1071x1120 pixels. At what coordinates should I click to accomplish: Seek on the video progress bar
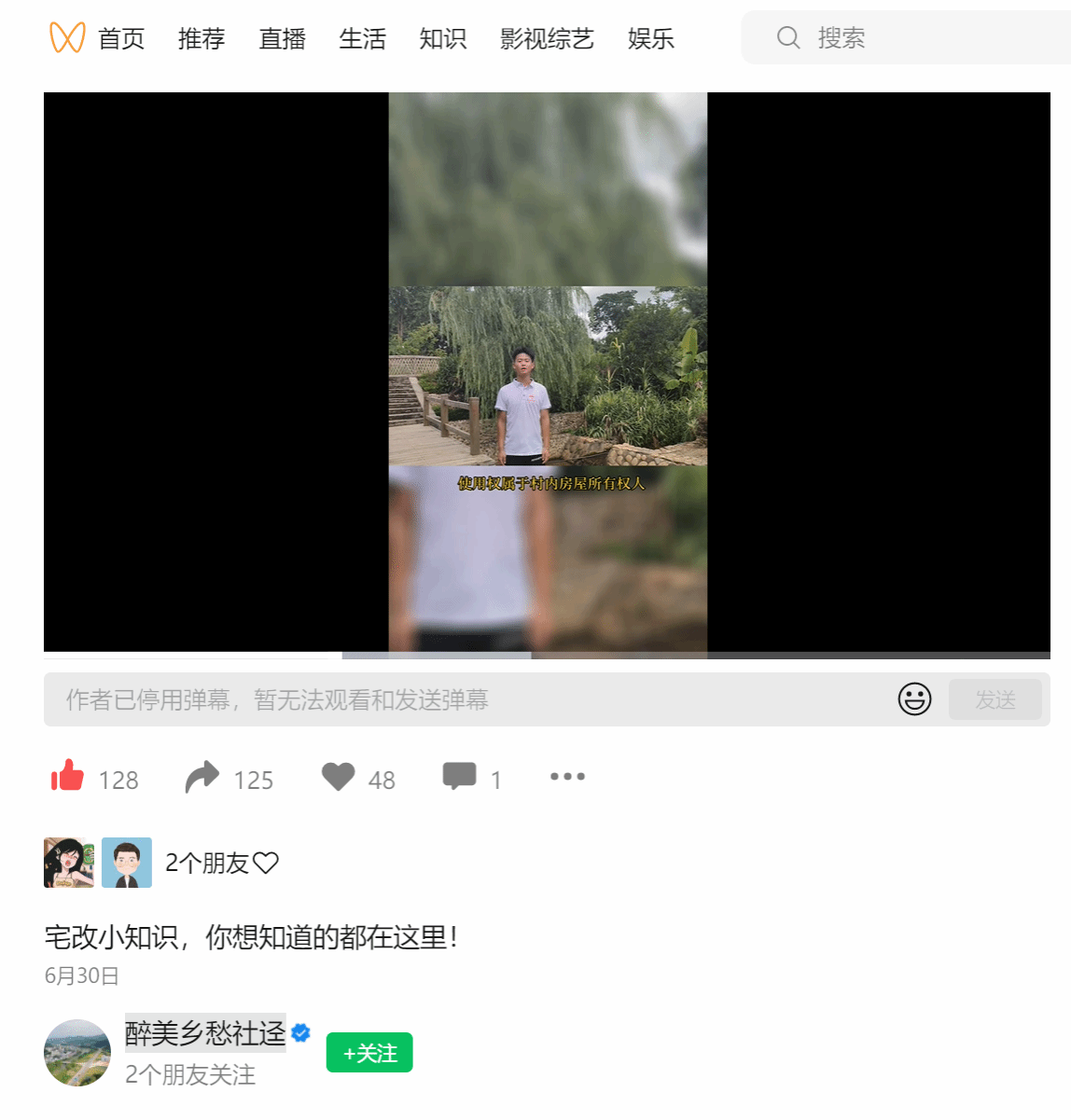pos(547,655)
